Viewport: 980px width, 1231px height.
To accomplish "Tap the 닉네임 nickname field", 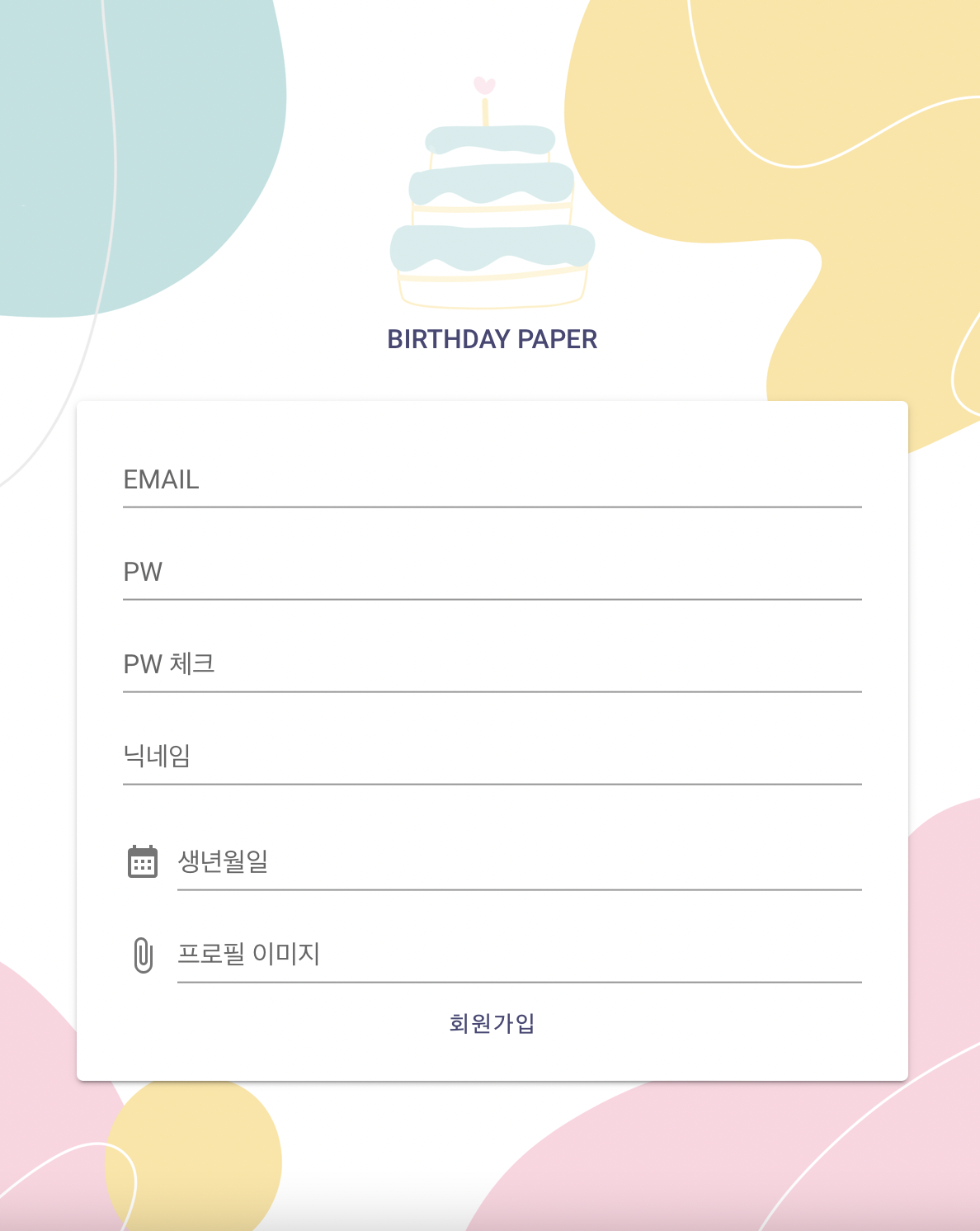I will click(x=492, y=757).
